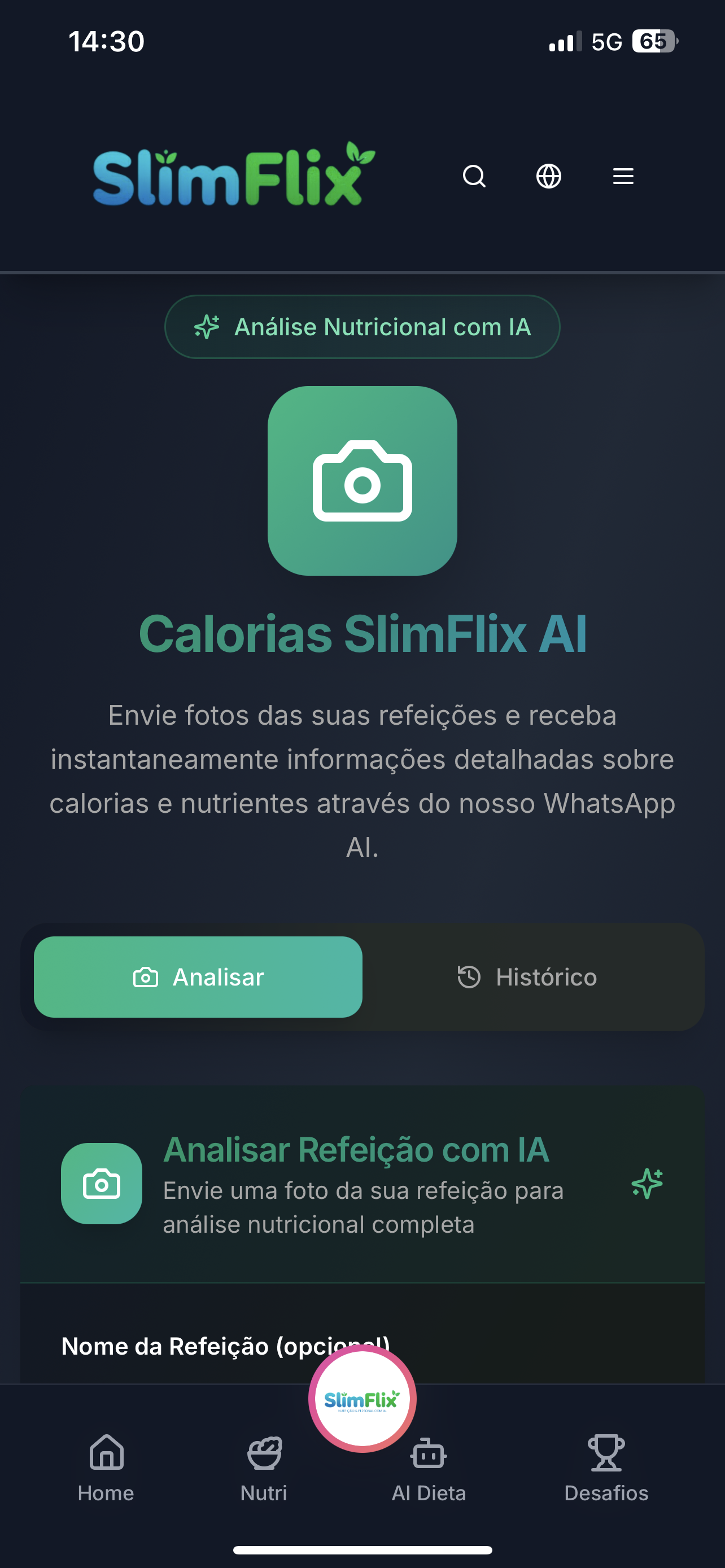Tap the sparkle icon inside the top badge
Viewport: 725px width, 1568px height.
(207, 327)
